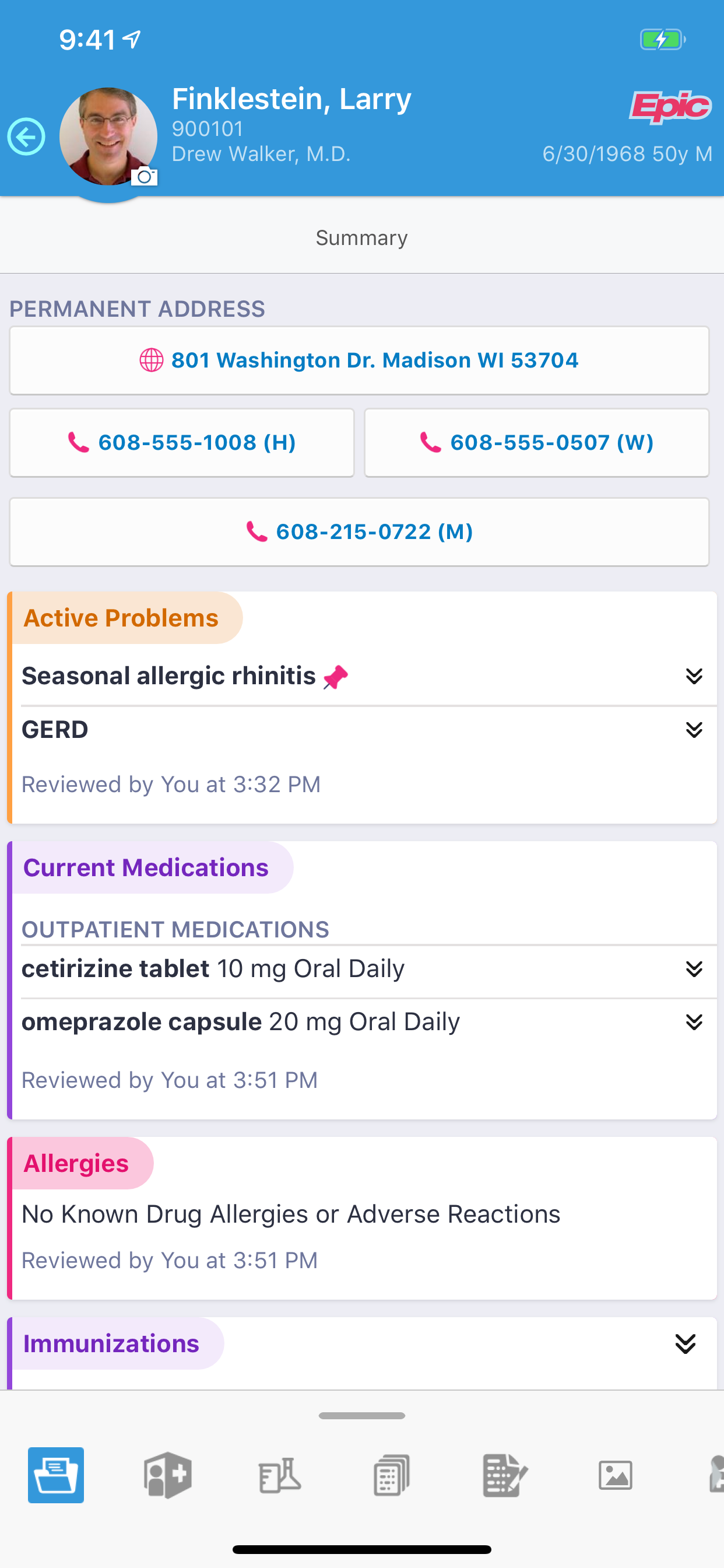Call the home number 608-555-1008
This screenshot has height=1568, width=724.
point(182,443)
